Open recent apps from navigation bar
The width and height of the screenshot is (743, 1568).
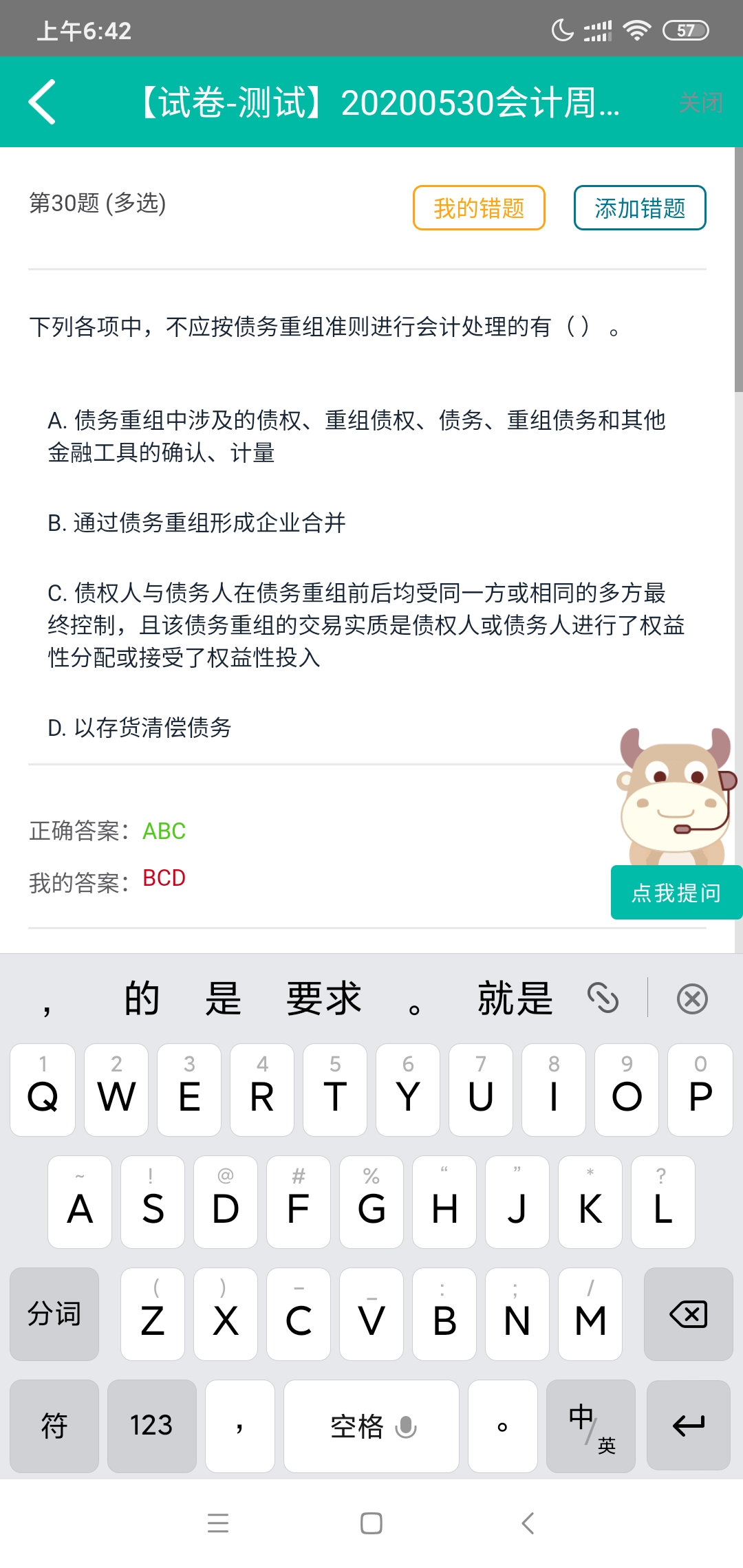point(218,1523)
